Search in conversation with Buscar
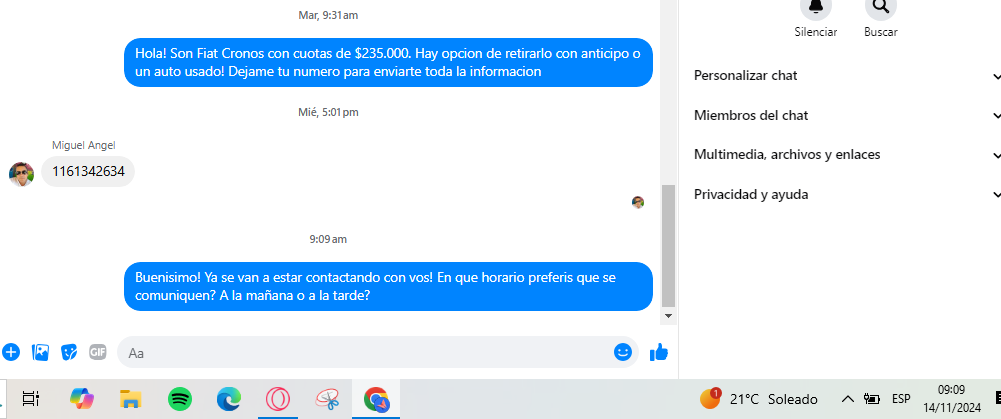 coord(880,8)
